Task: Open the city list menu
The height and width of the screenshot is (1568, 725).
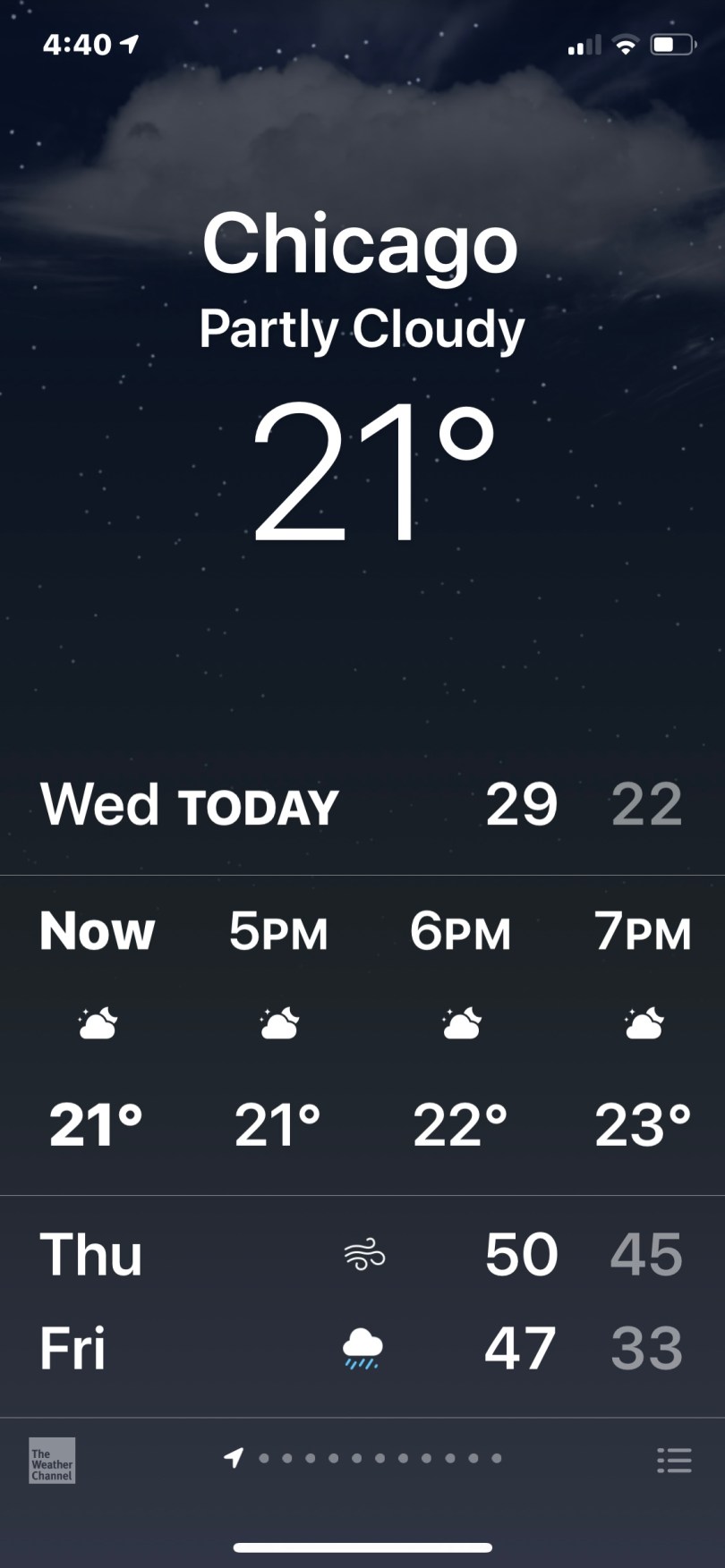Action: (x=674, y=1460)
